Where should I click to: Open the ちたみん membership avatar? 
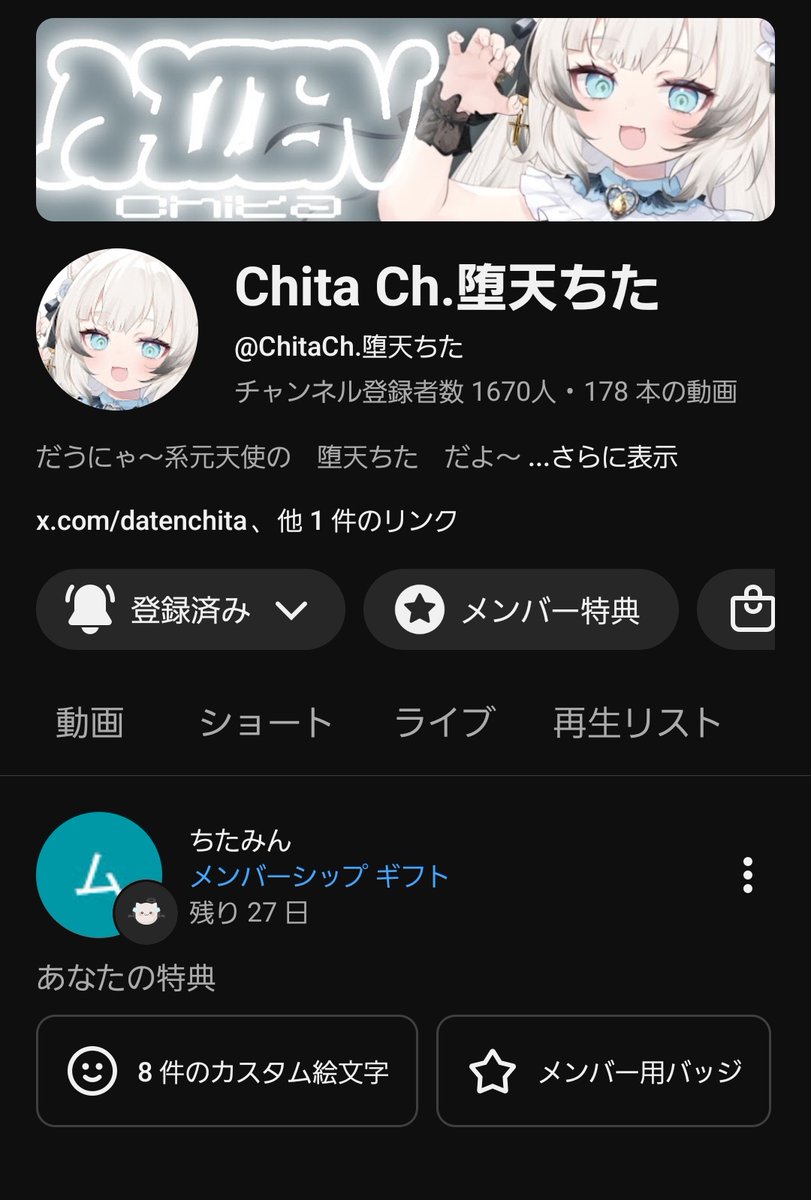click(98, 874)
